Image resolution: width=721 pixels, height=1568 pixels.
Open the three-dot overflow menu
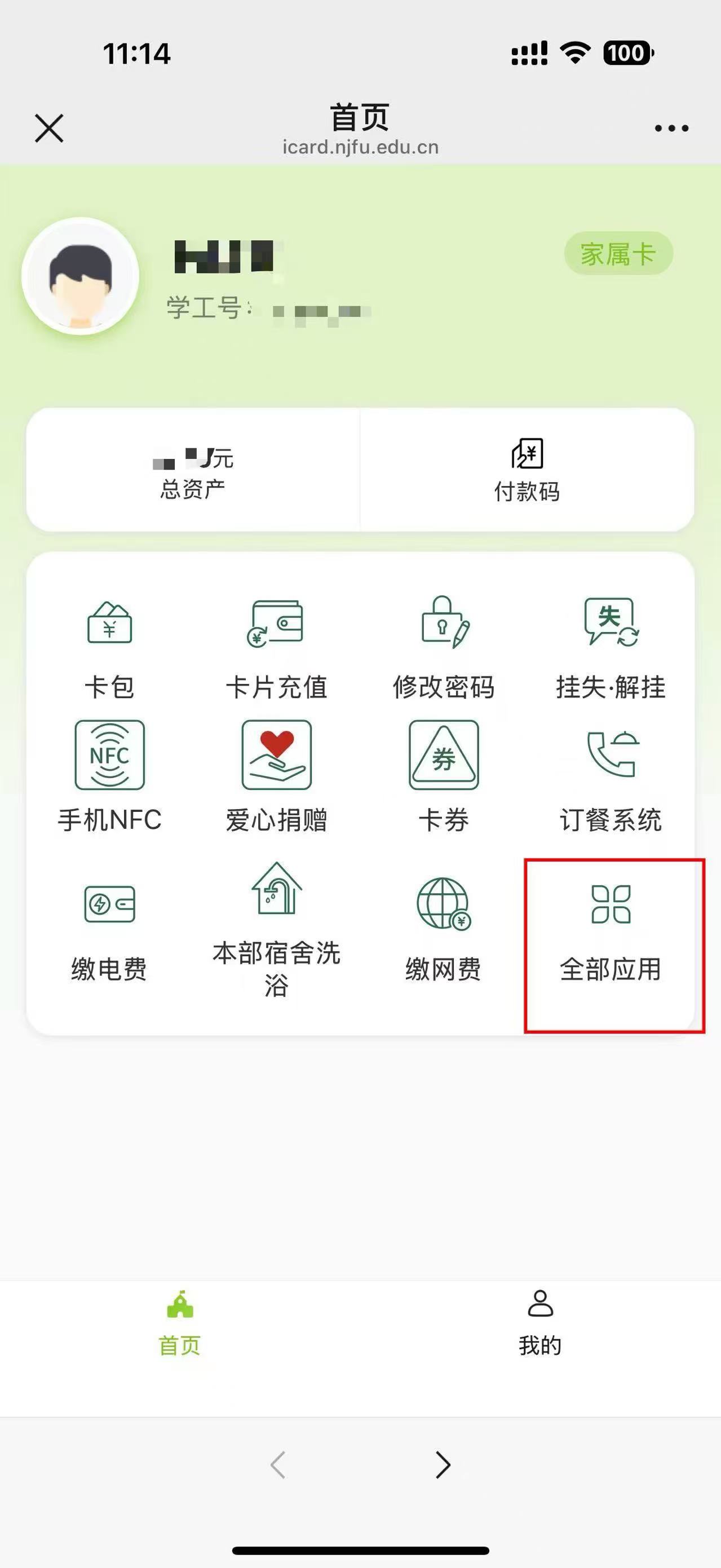coord(671,128)
